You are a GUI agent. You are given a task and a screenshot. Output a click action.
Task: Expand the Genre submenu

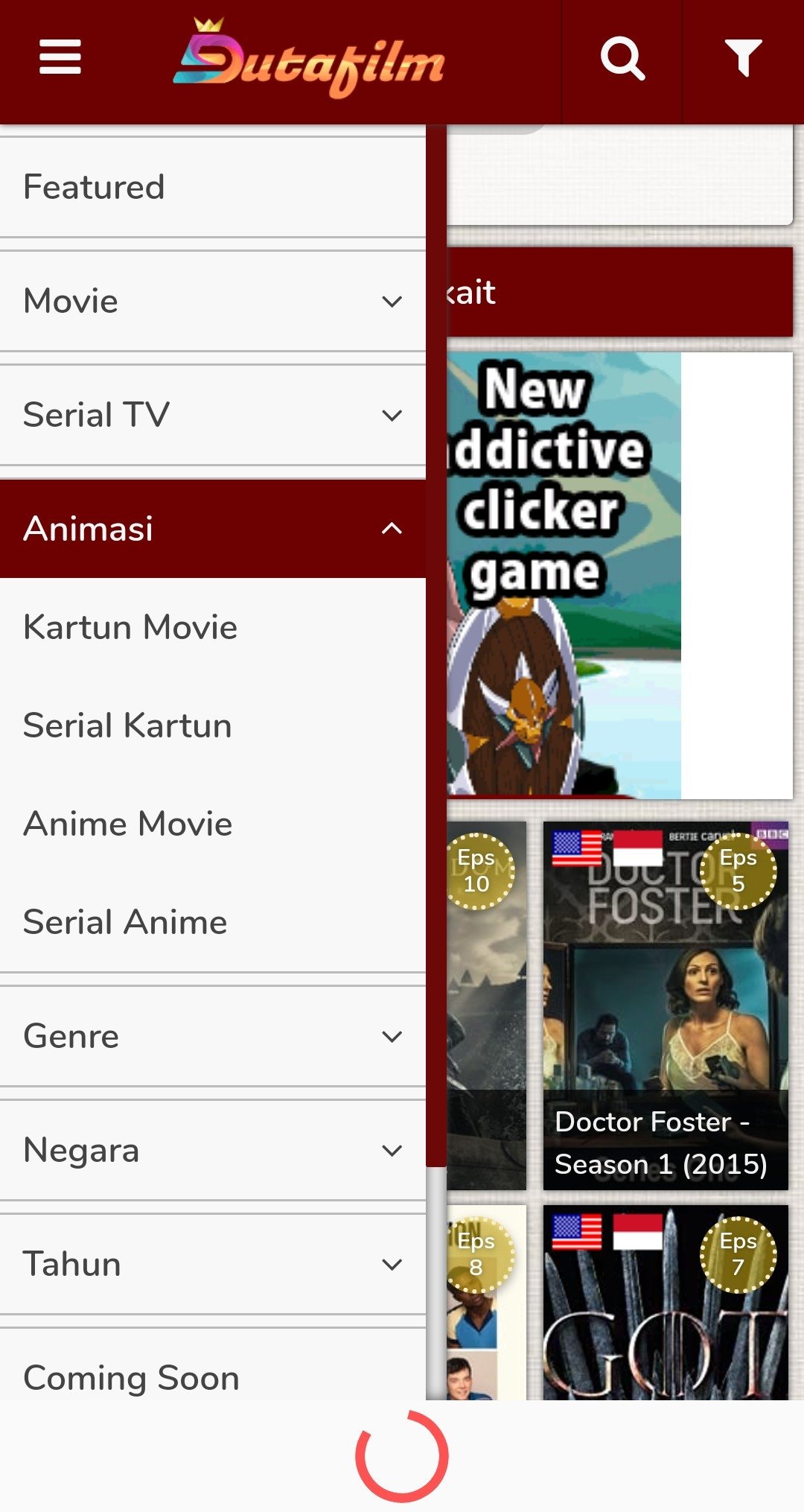[212, 1036]
